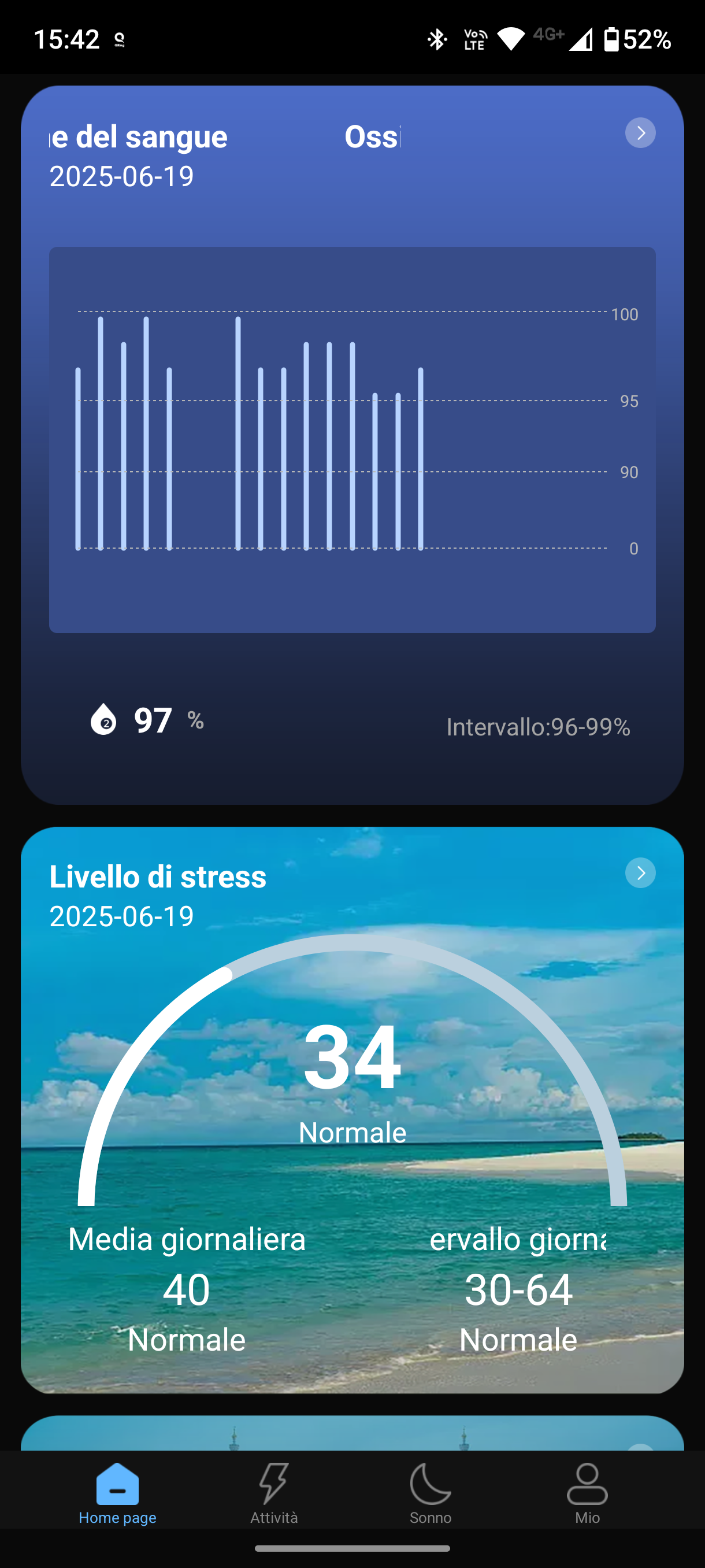Image resolution: width=705 pixels, height=1568 pixels.
Task: Open the Livello di stress card
Action: coord(352,1110)
